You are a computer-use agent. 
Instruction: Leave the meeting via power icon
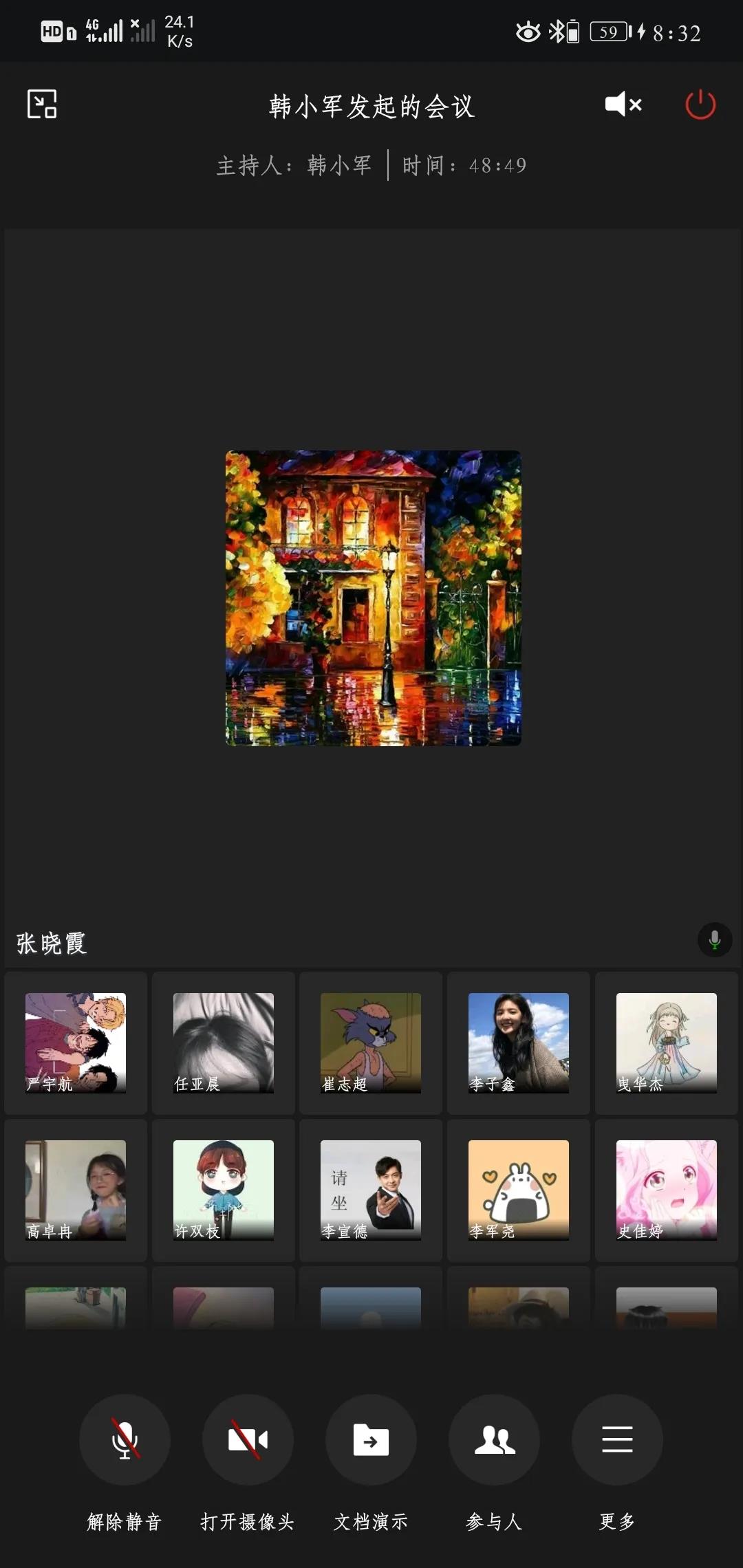coord(700,105)
